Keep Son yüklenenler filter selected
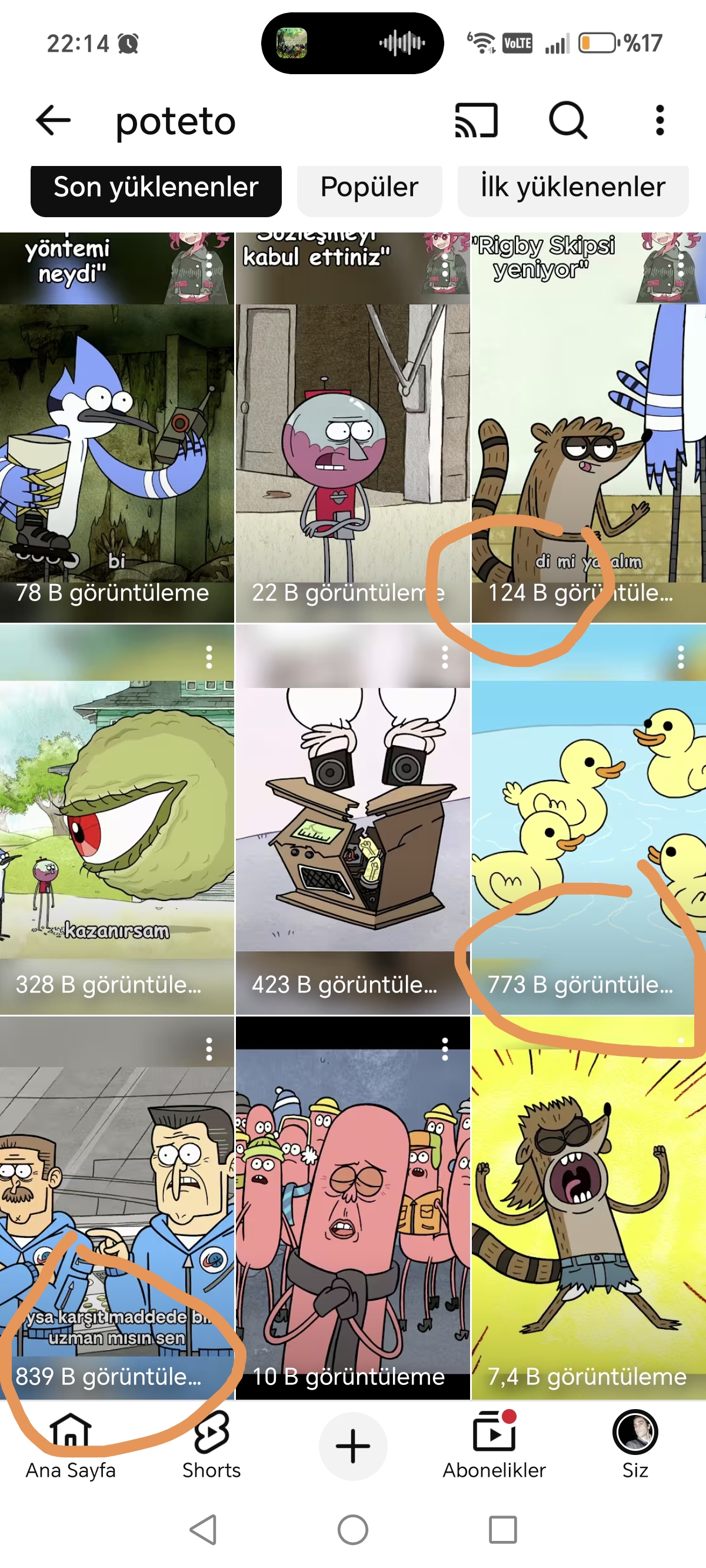 click(155, 188)
